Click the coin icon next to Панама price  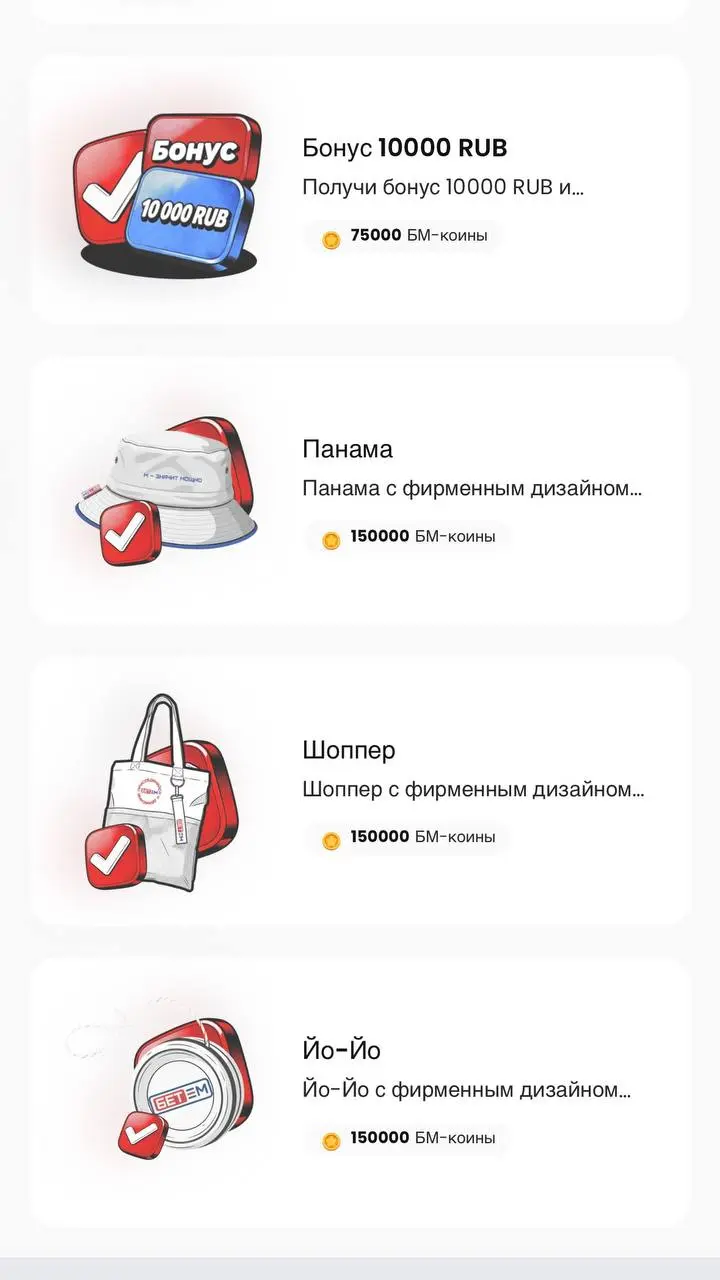(330, 537)
